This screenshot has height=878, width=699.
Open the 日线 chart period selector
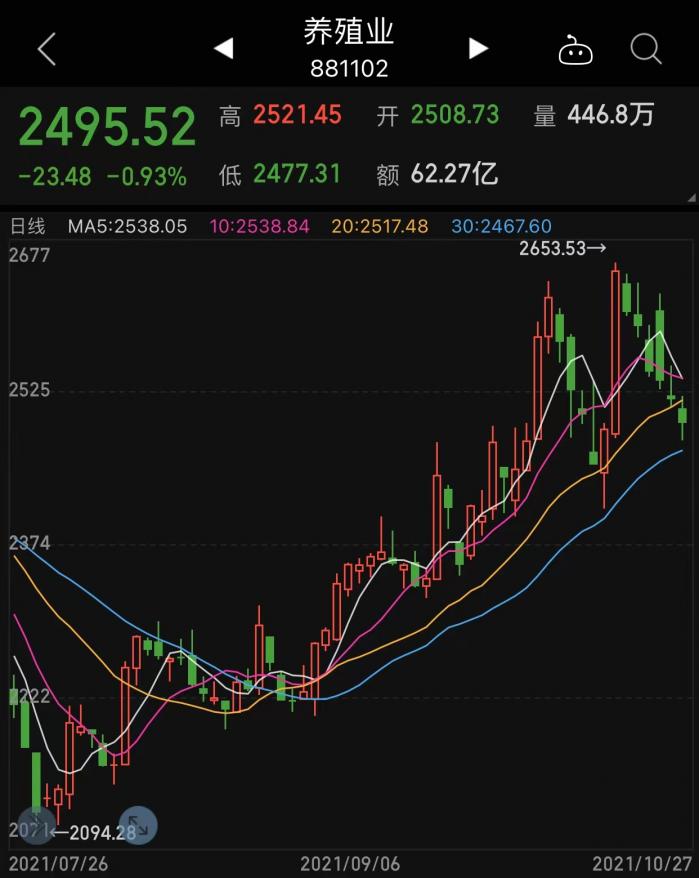tap(29, 226)
